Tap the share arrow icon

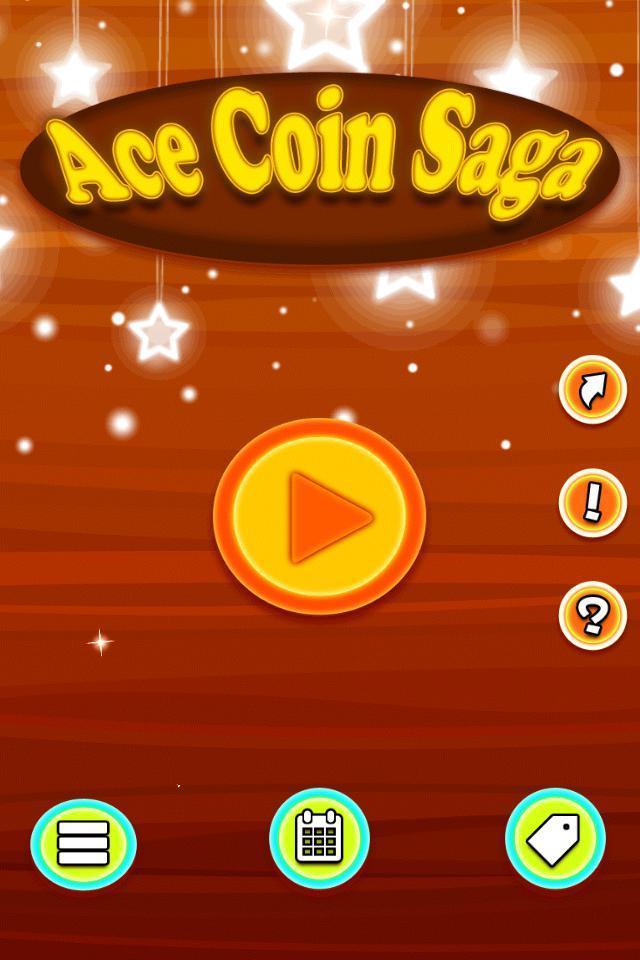click(x=592, y=390)
